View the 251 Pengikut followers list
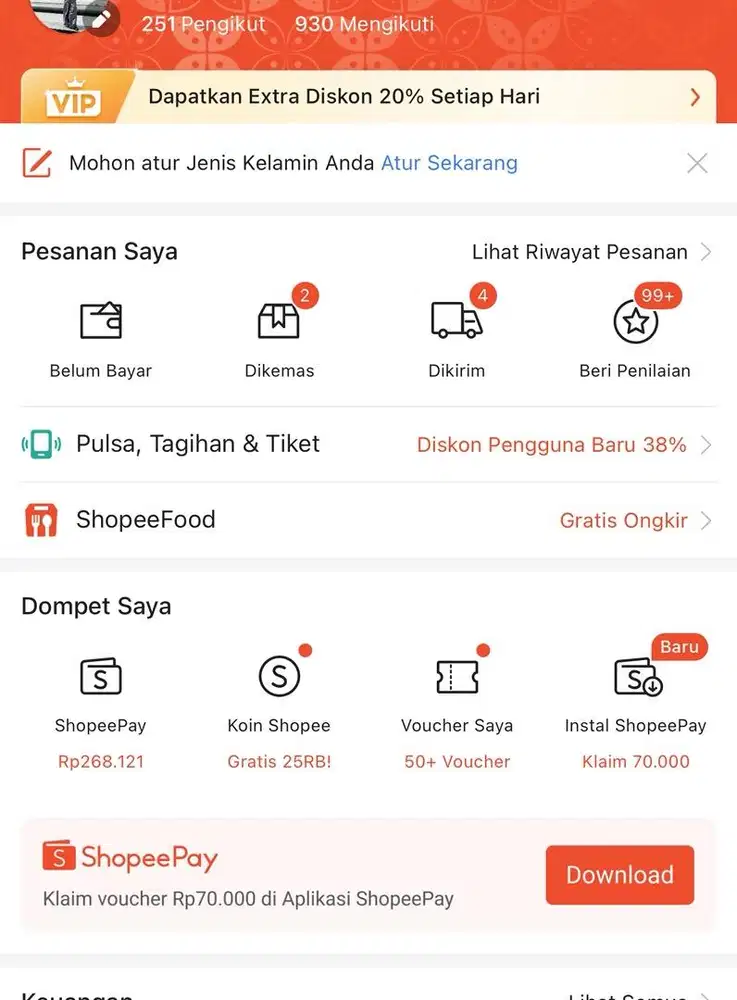The image size is (737, 1000). (x=203, y=24)
